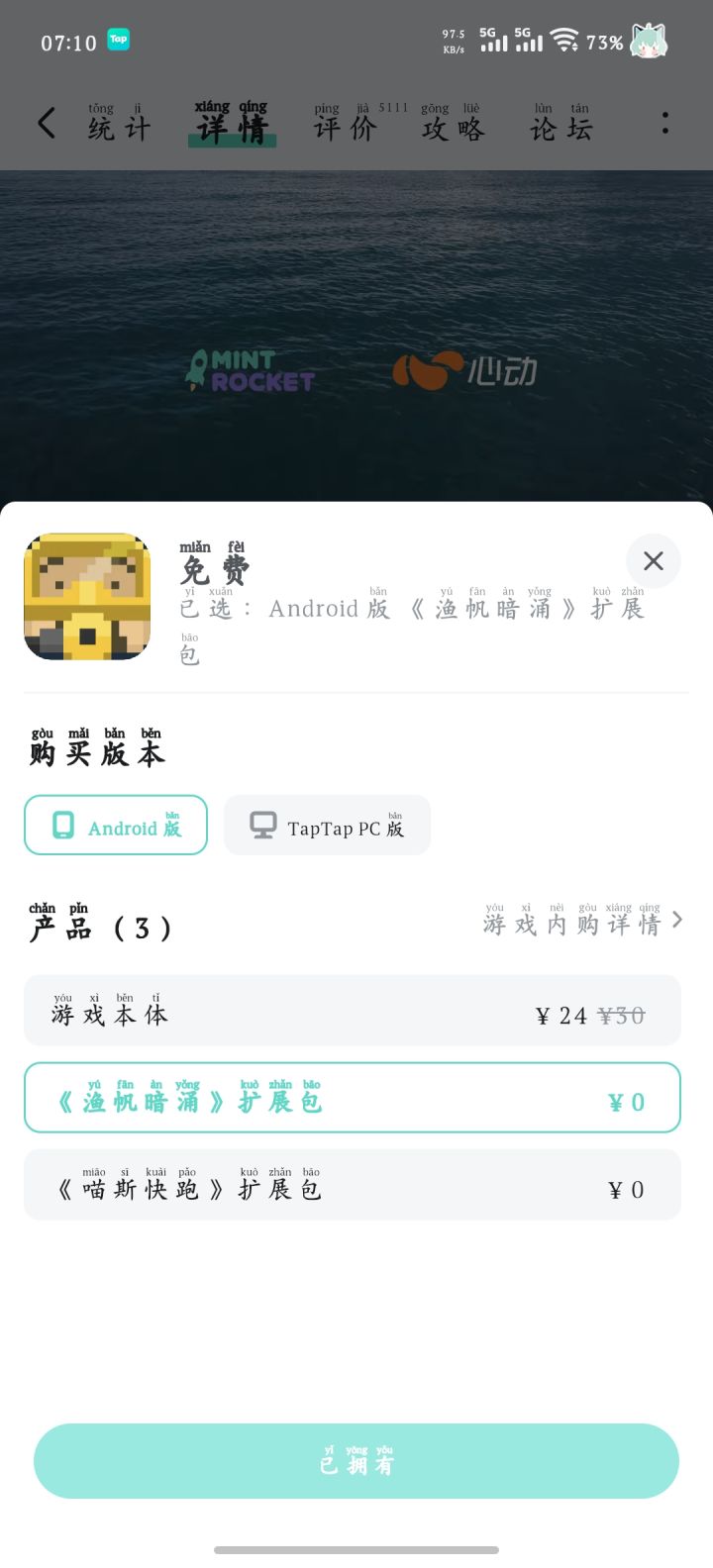Switch purchase version to TapTap PC 版
This screenshot has height=1568, width=713.
tap(327, 825)
